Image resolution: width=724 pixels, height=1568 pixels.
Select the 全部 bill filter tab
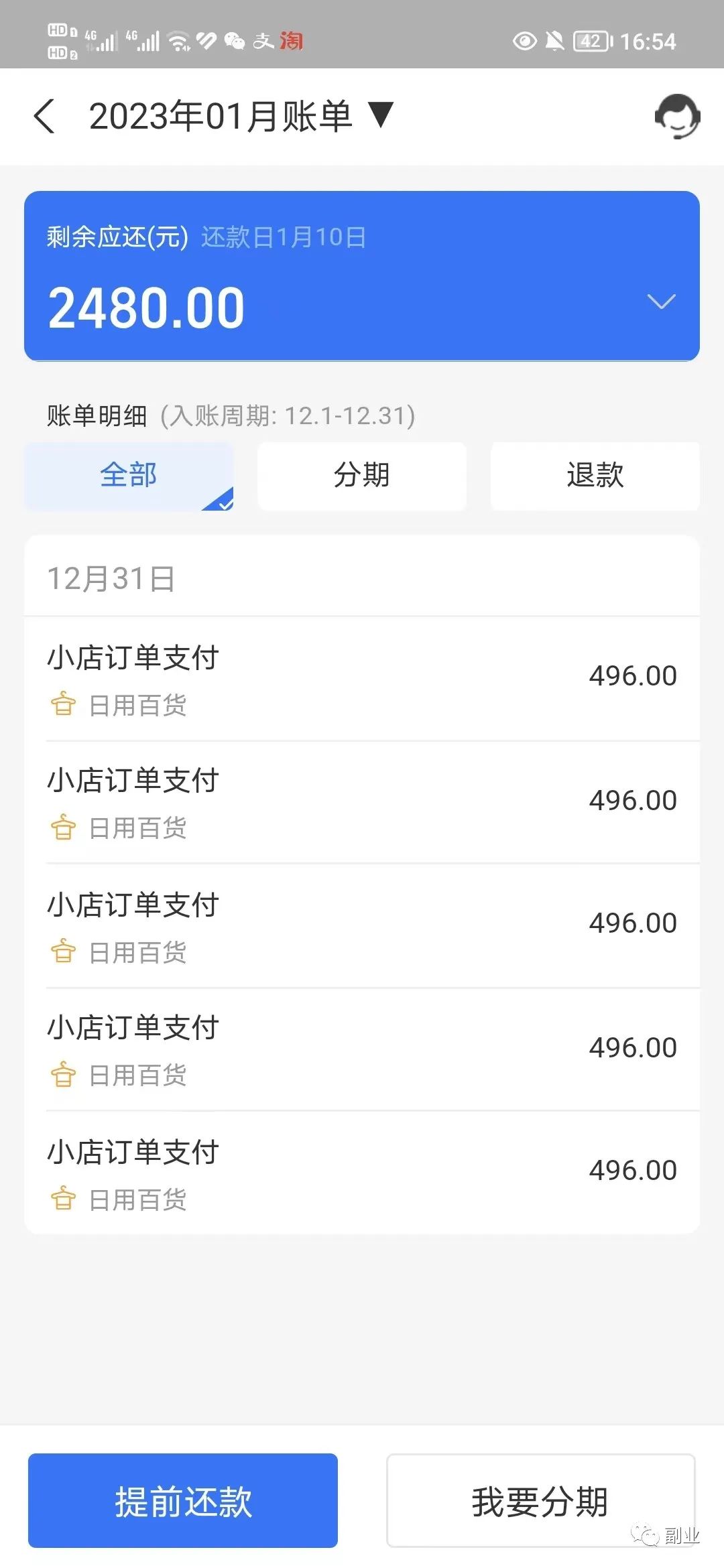[129, 476]
